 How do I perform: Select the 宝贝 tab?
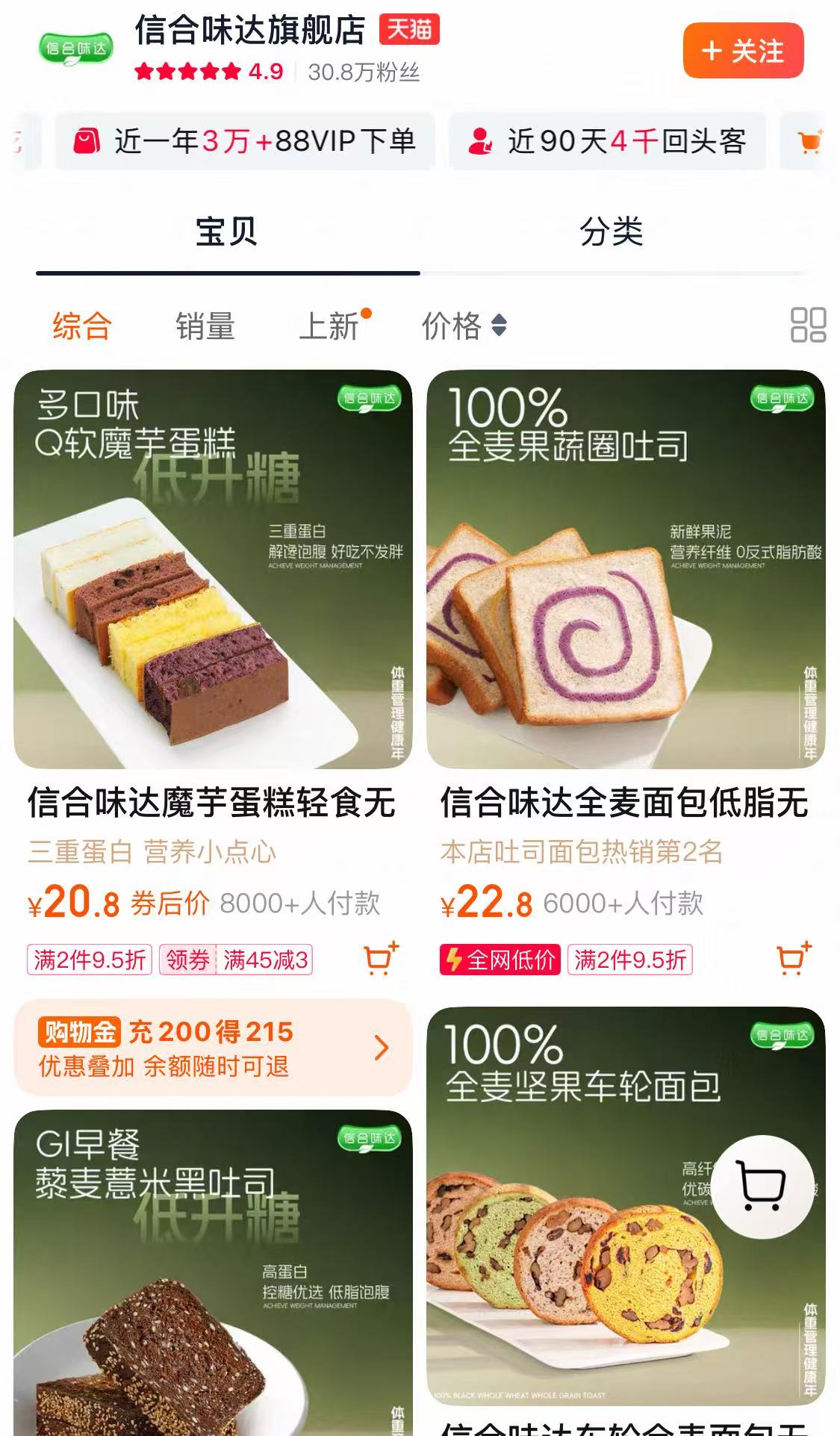click(x=226, y=231)
